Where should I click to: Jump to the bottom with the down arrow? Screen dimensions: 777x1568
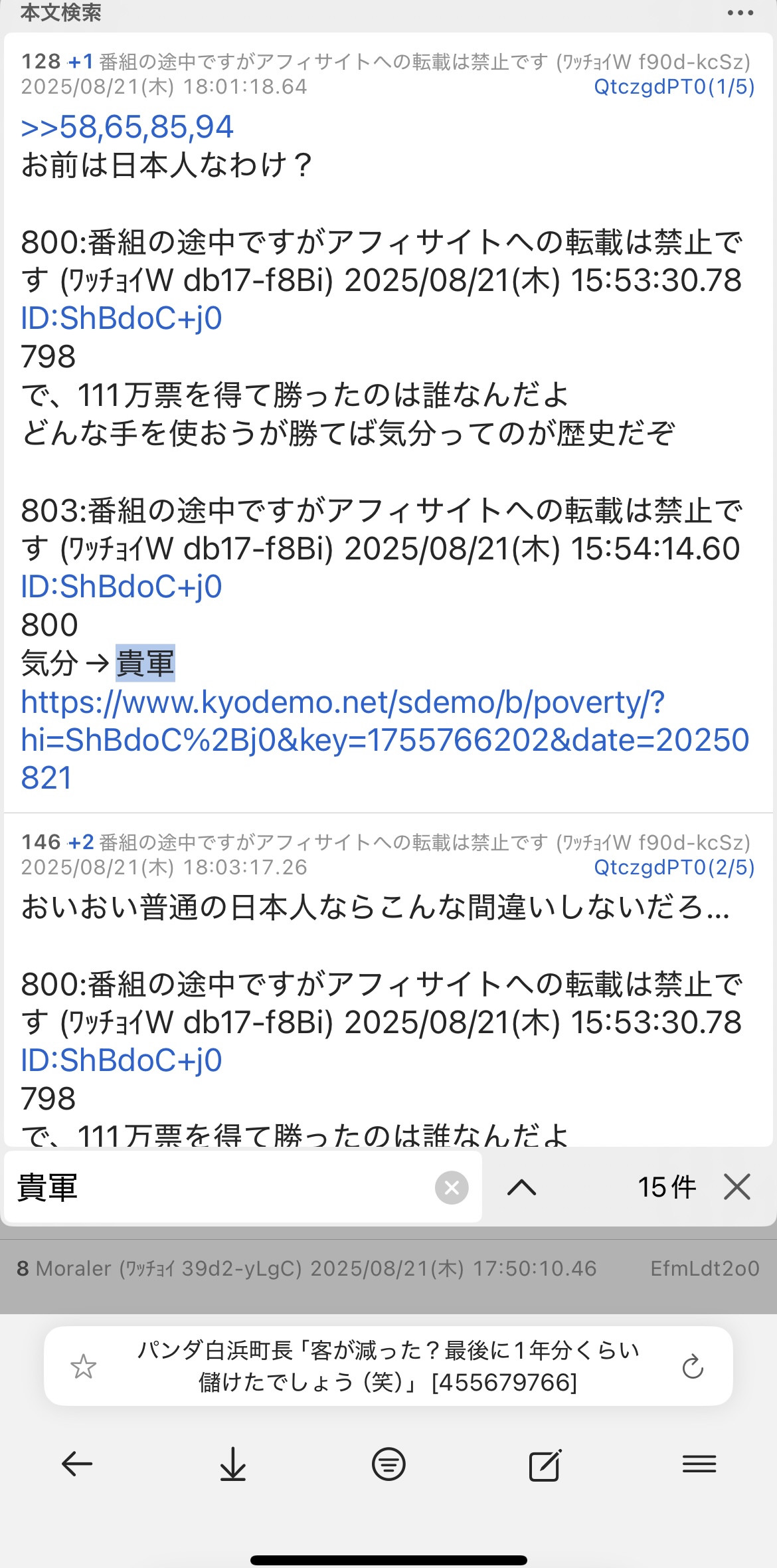pyautogui.click(x=232, y=1464)
